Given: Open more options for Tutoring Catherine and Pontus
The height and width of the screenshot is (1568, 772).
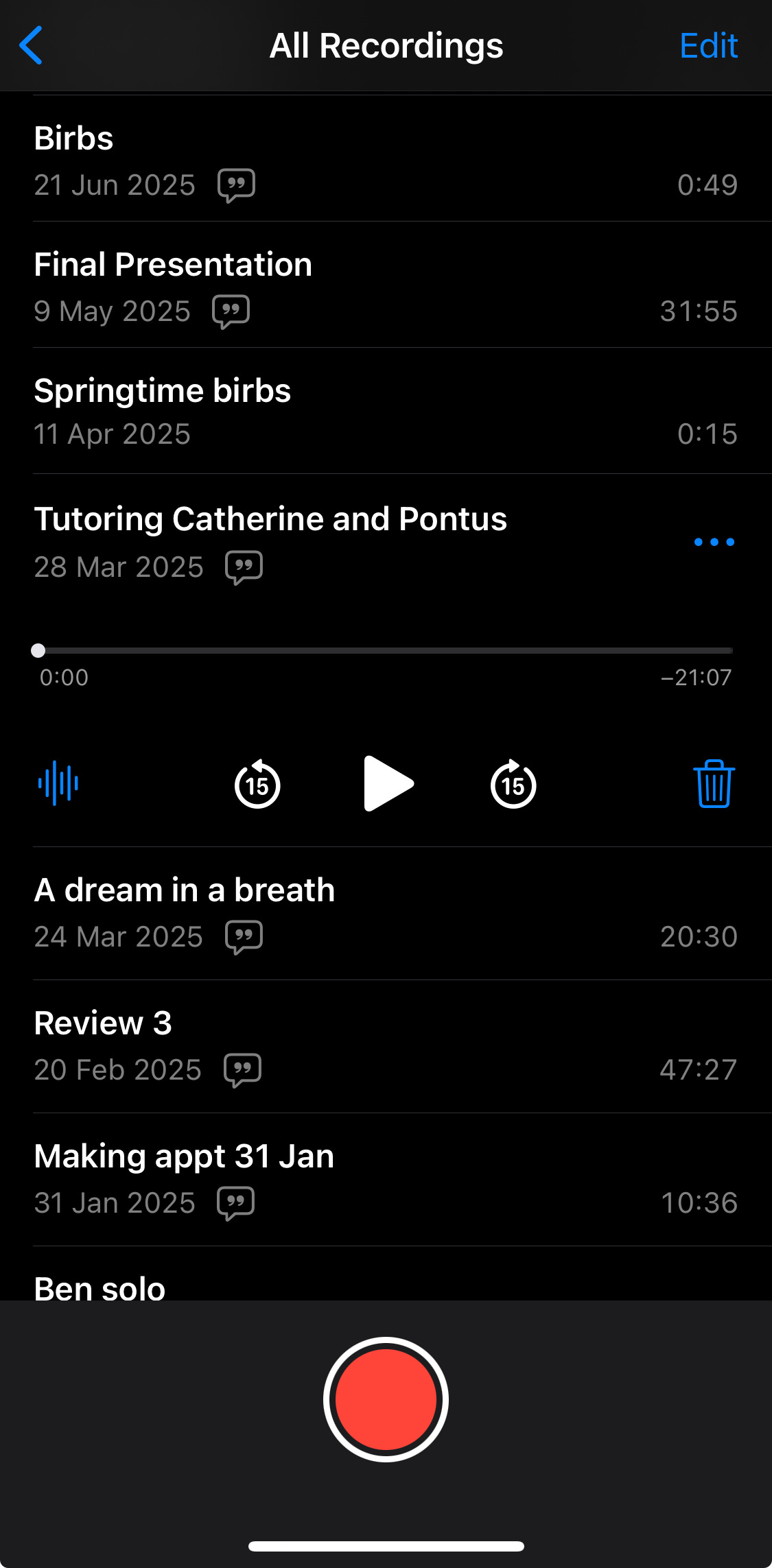Looking at the screenshot, I should (714, 542).
